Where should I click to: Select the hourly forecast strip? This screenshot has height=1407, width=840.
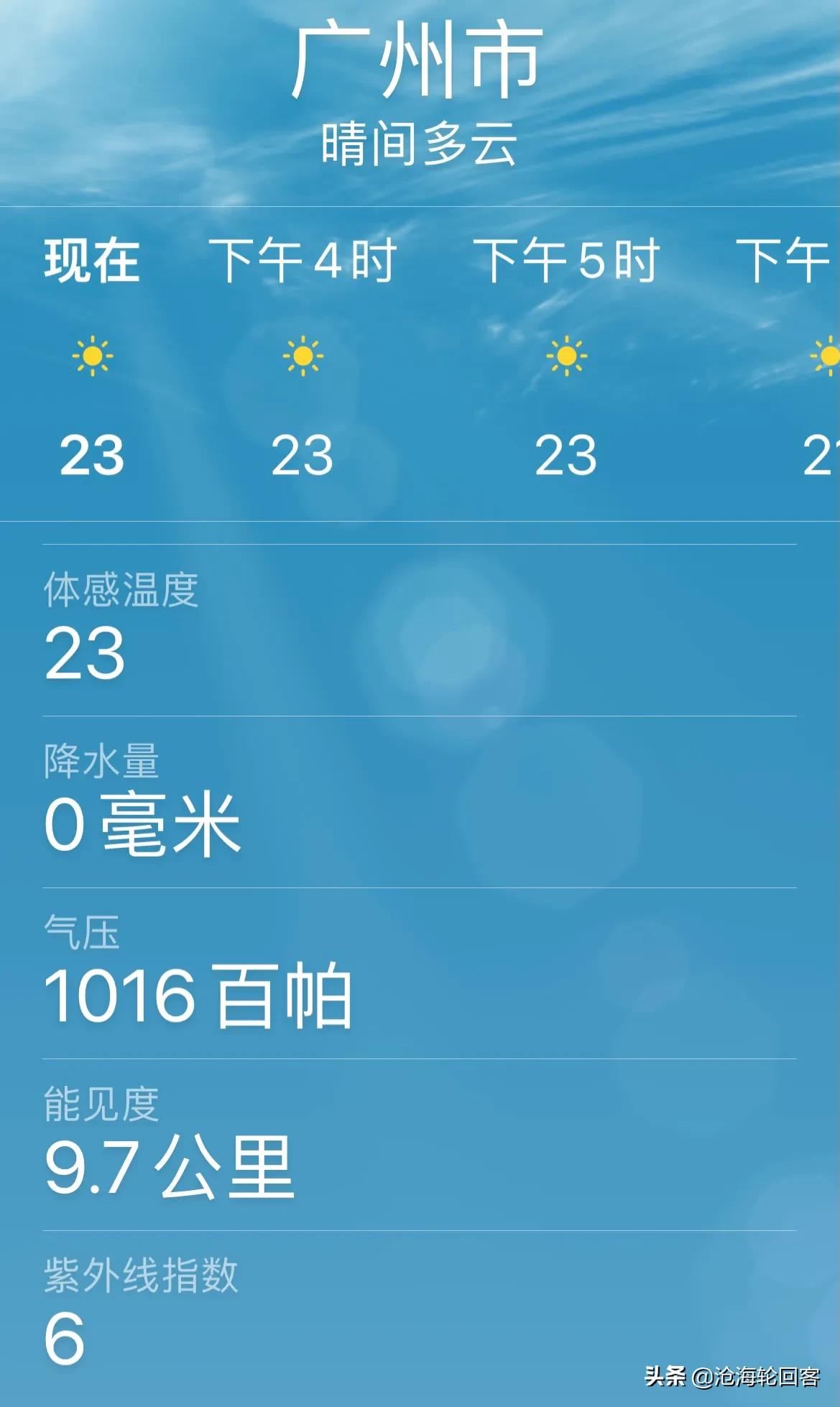pos(419,359)
